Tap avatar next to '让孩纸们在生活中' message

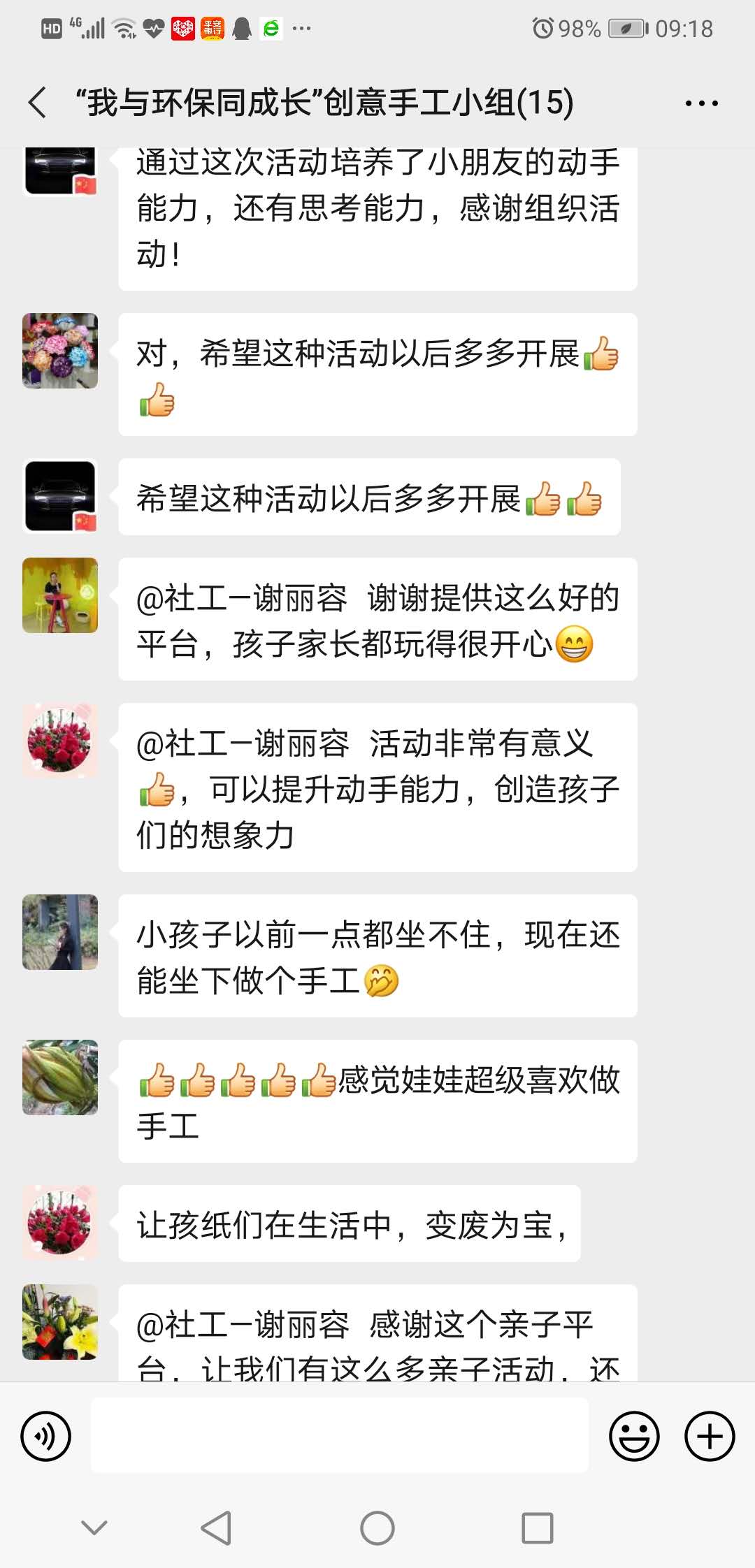[60, 1223]
